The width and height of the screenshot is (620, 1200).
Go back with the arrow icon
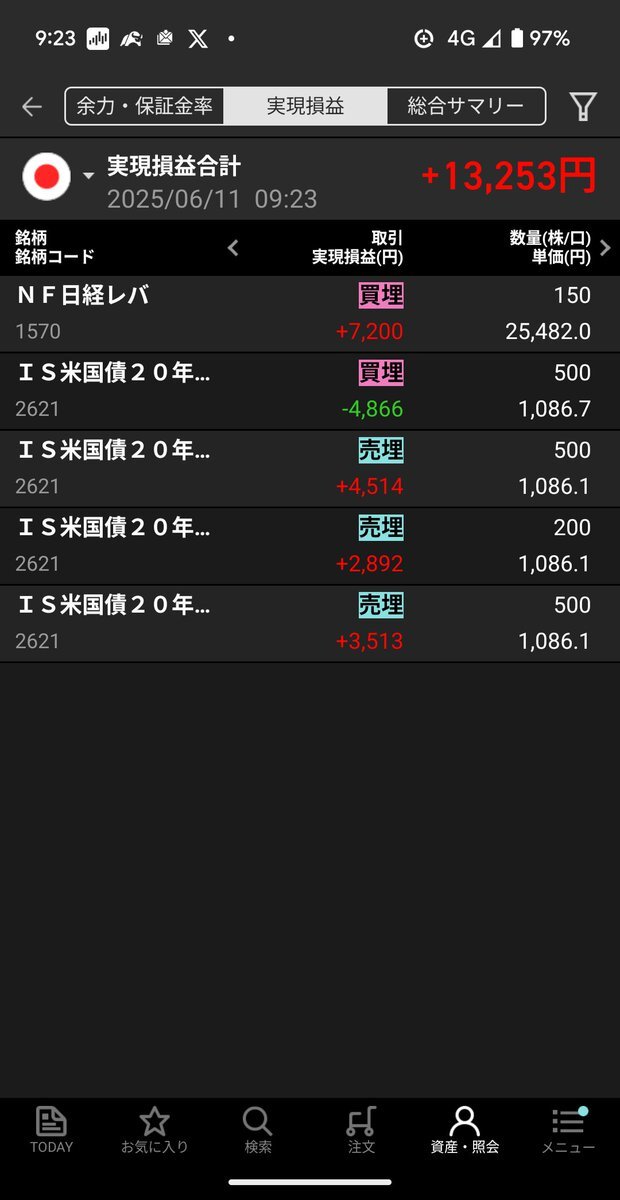[32, 107]
